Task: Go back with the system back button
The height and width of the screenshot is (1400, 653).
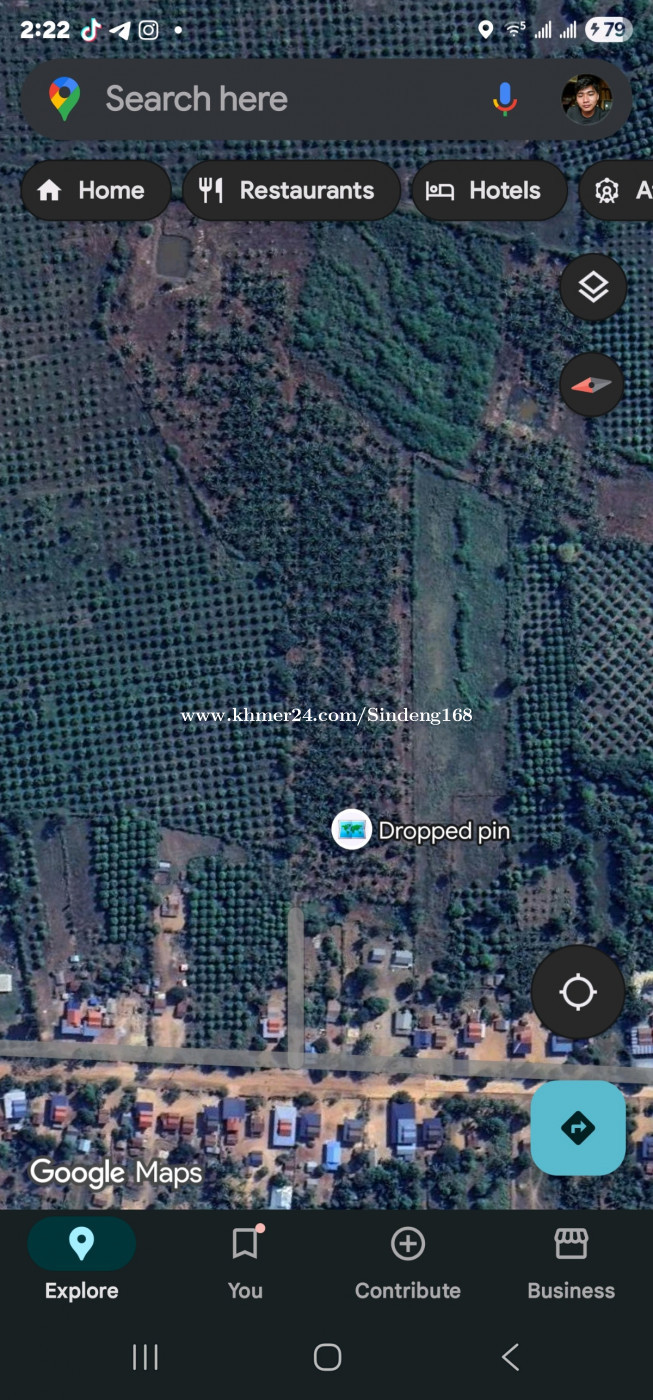Action: click(510, 1357)
